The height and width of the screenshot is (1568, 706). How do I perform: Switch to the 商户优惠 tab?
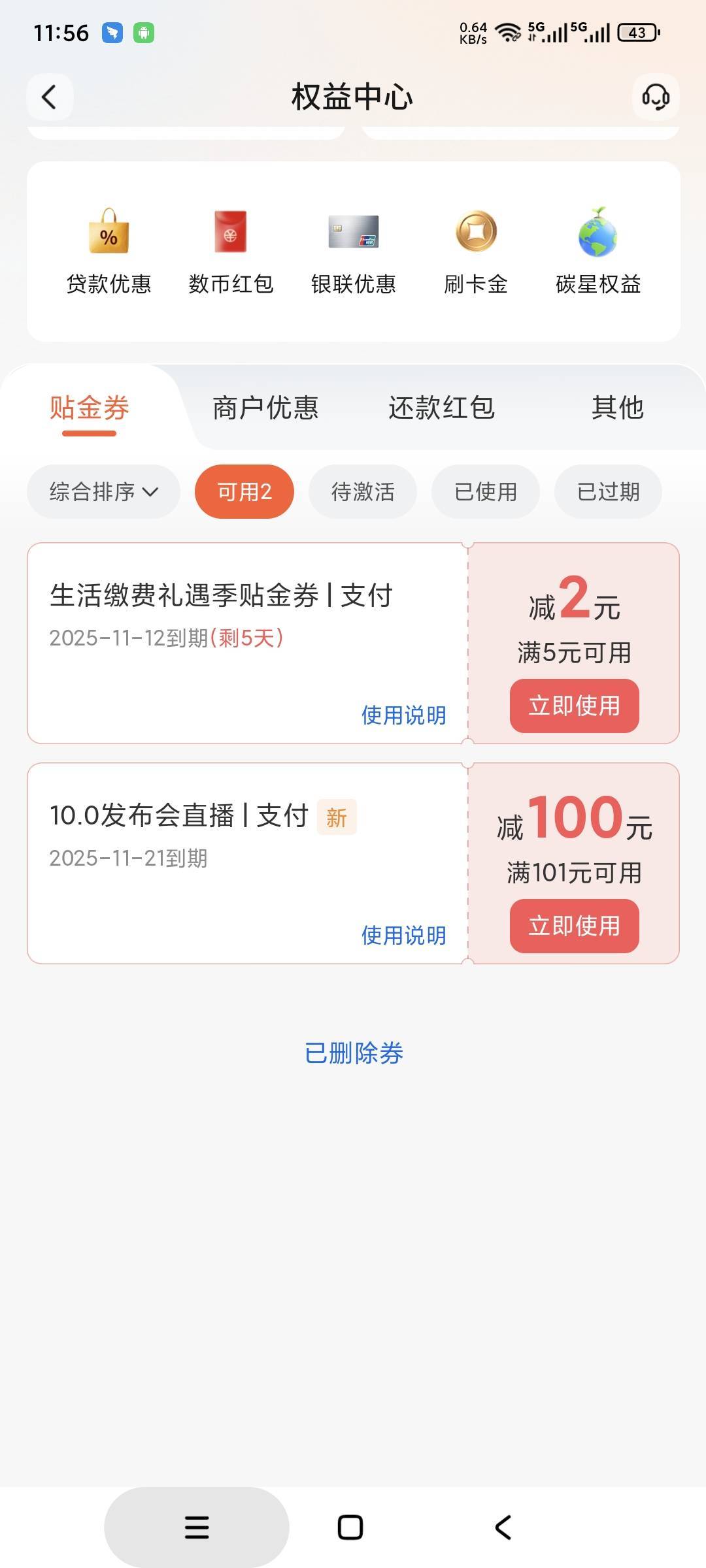coord(265,408)
